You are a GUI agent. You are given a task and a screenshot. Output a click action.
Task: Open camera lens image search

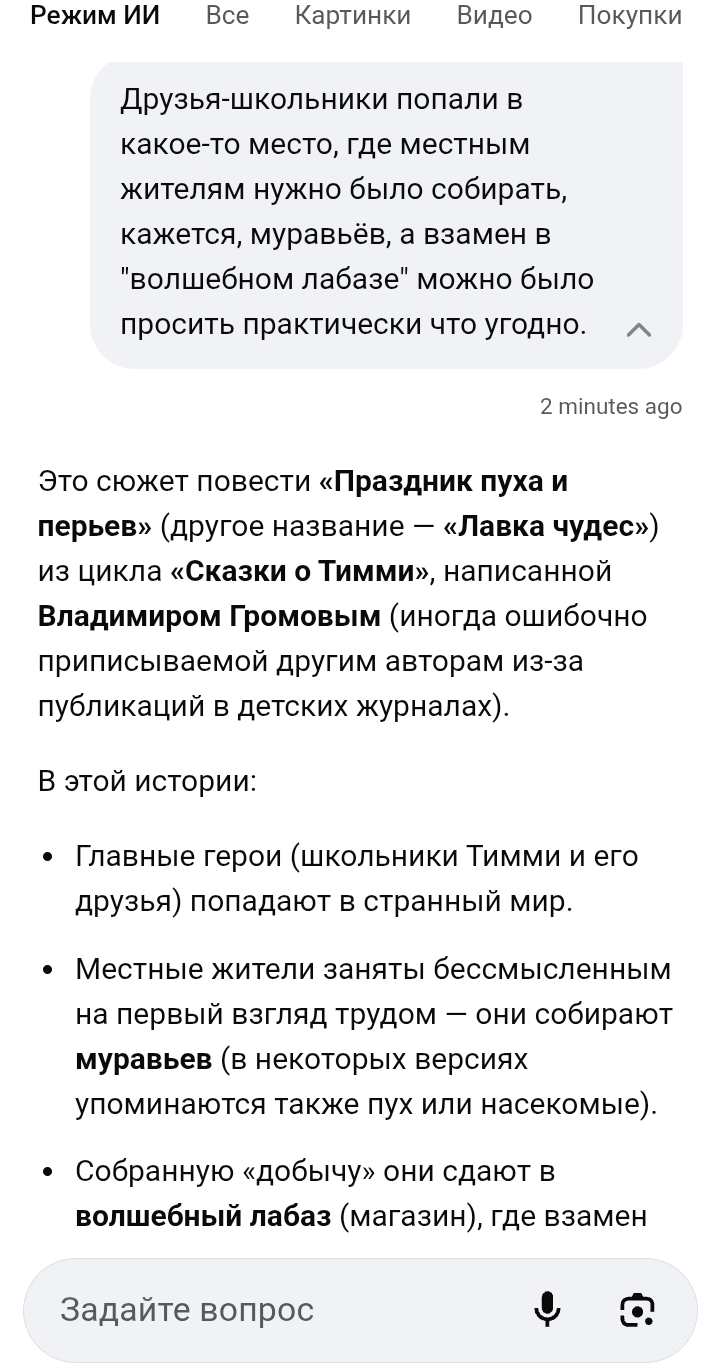(x=637, y=1309)
